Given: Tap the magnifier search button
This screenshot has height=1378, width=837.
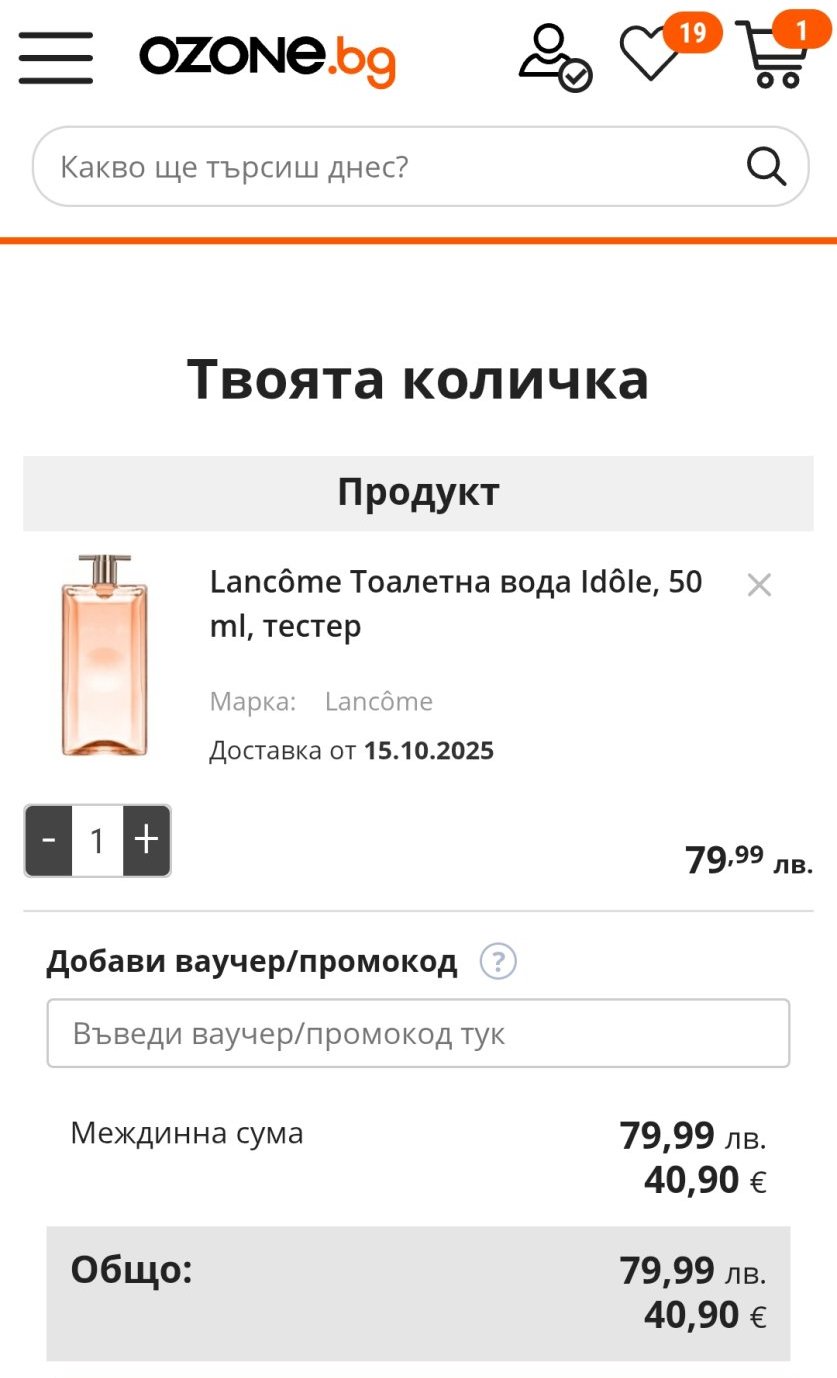Looking at the screenshot, I should 766,166.
